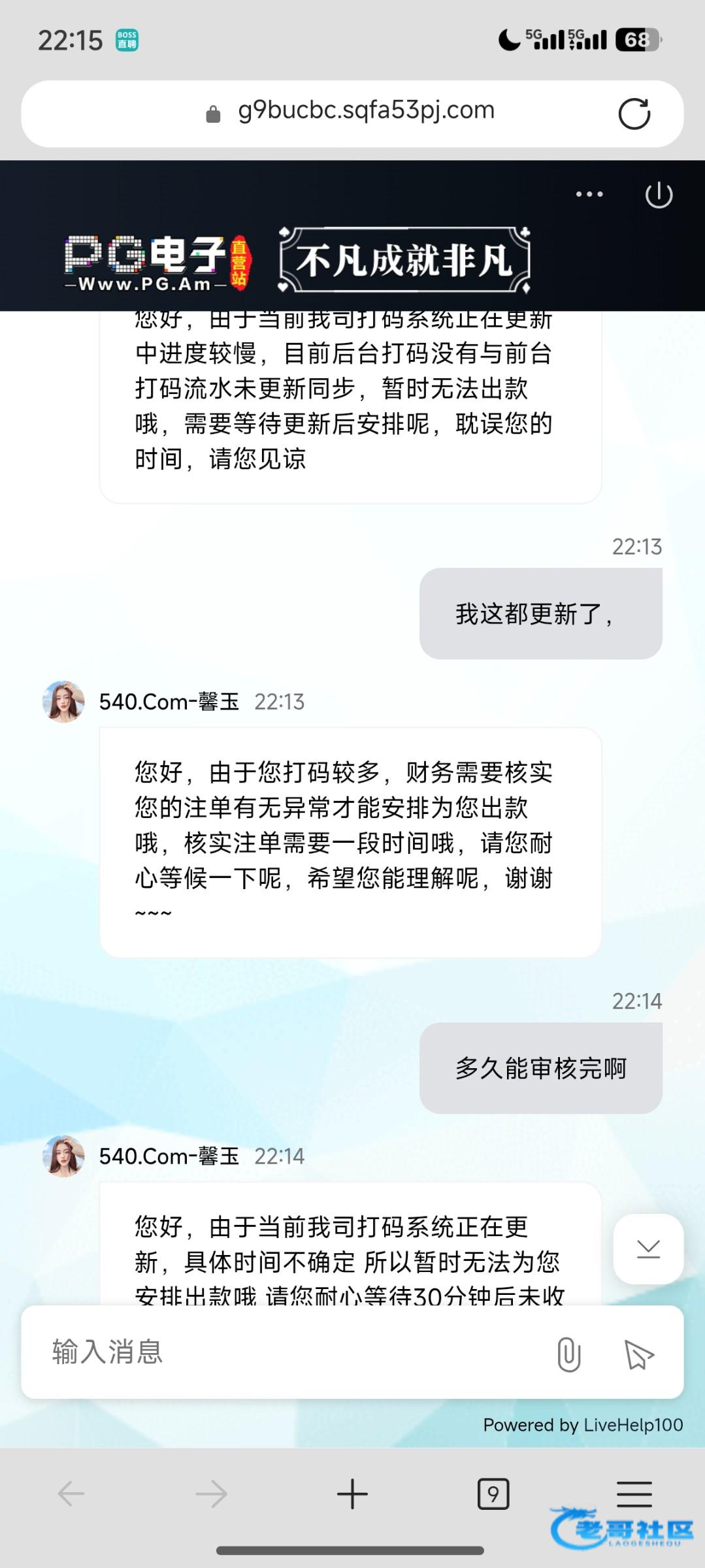The width and height of the screenshot is (705, 1568).
Task: Send the message with the paper plane icon
Action: pyautogui.click(x=638, y=1354)
